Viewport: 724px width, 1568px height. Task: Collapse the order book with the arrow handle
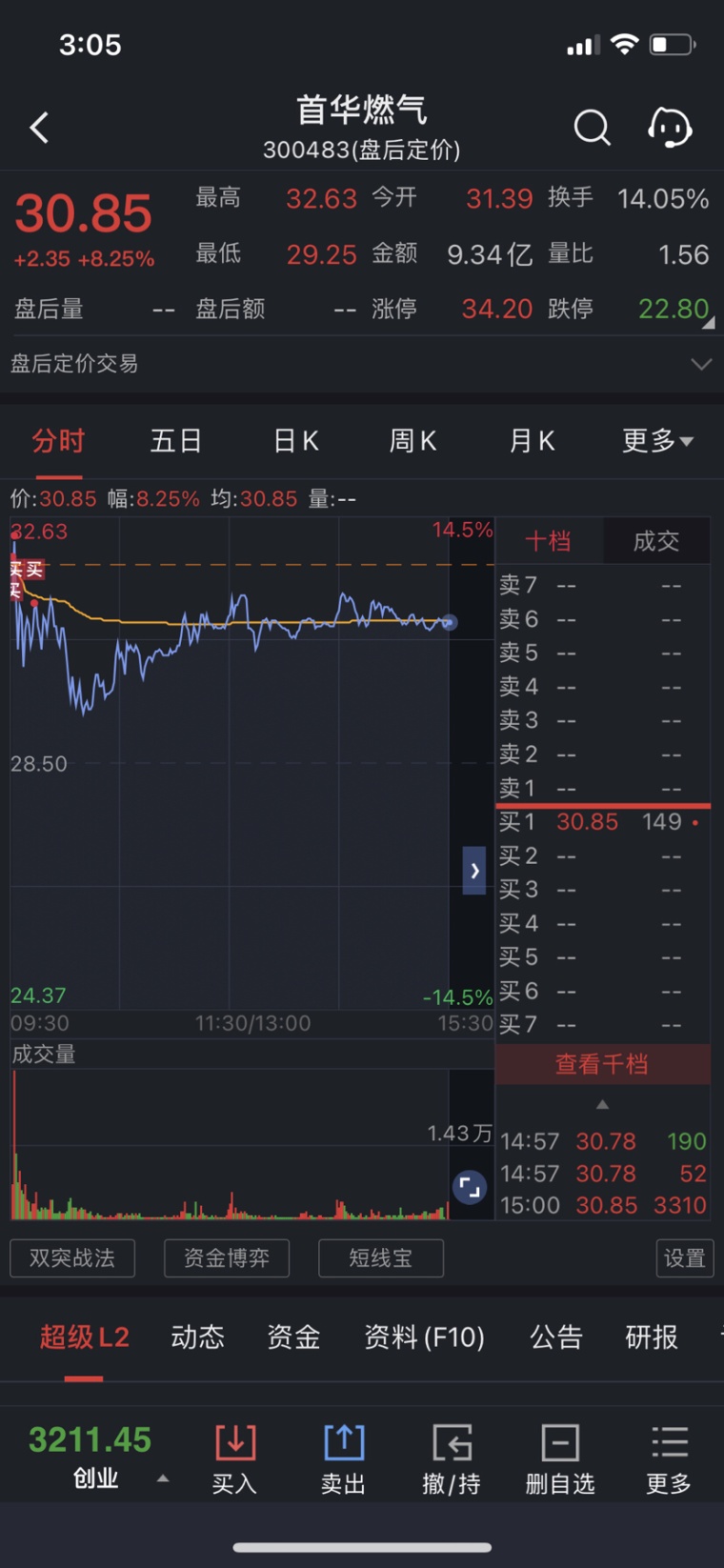pos(474,871)
